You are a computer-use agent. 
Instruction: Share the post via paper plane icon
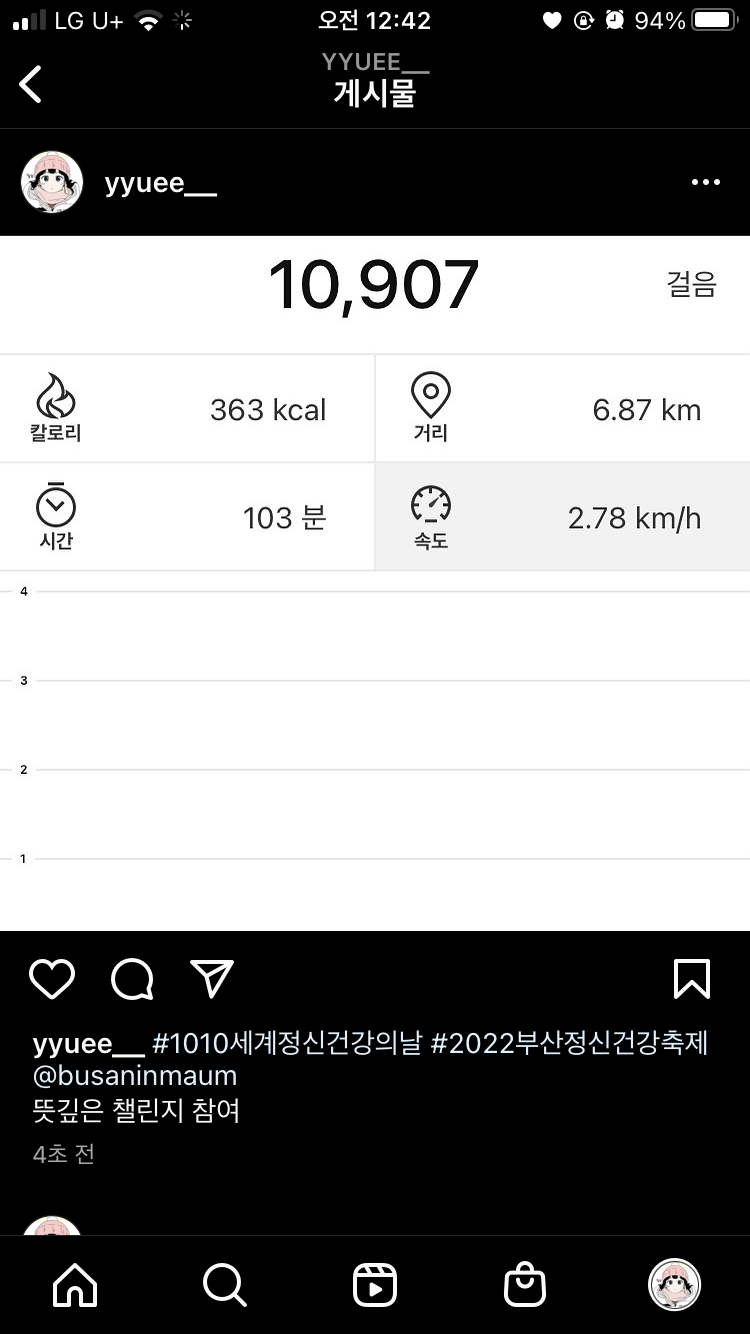[x=212, y=980]
